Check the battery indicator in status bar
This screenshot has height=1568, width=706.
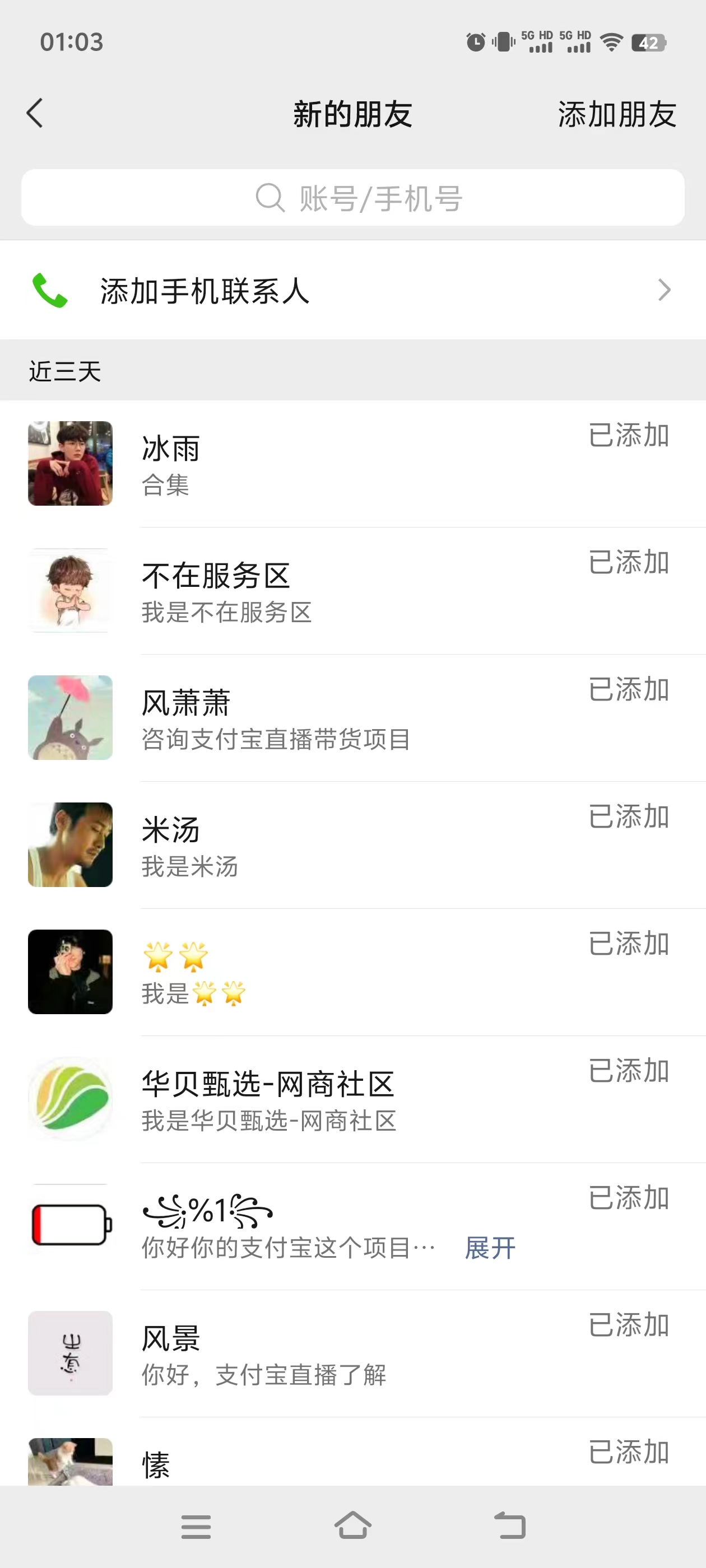tap(649, 43)
